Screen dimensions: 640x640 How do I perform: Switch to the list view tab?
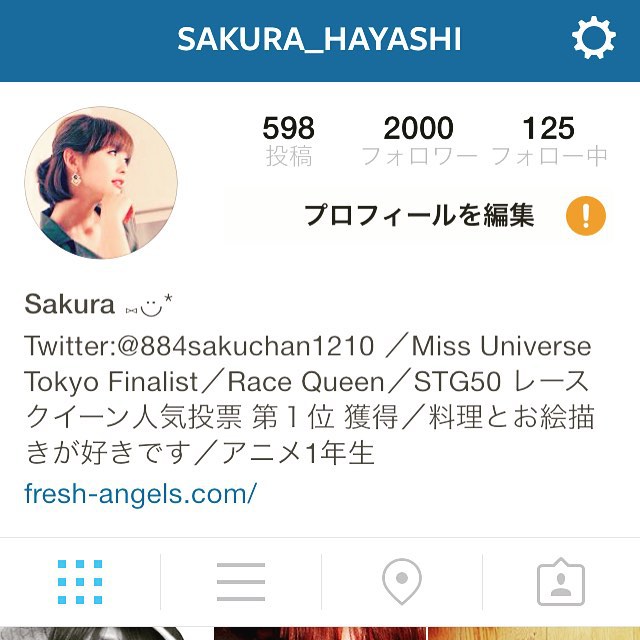pos(241,581)
